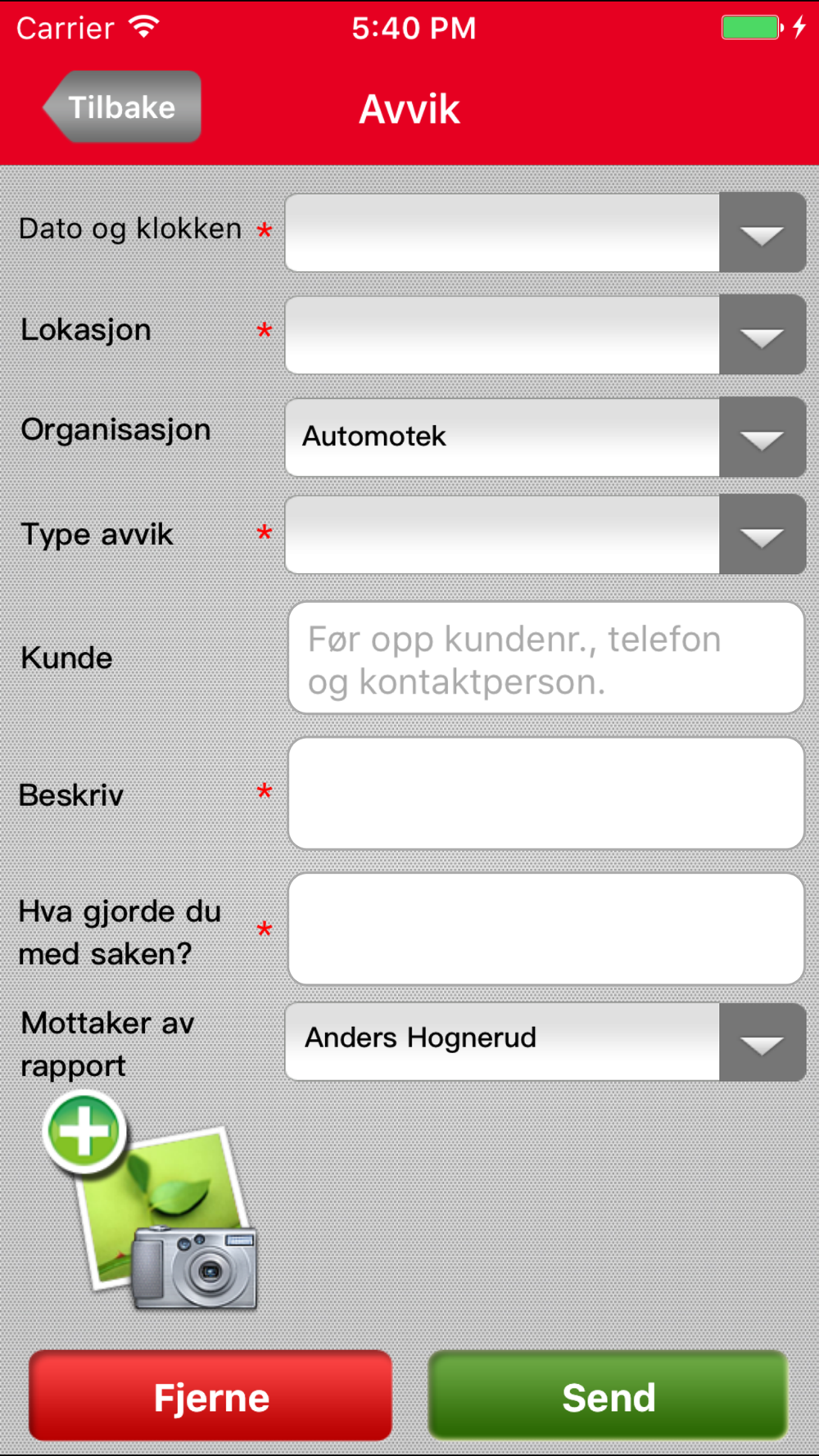Submit the report with Send
Viewport: 819px width, 1456px height.
tap(609, 1396)
